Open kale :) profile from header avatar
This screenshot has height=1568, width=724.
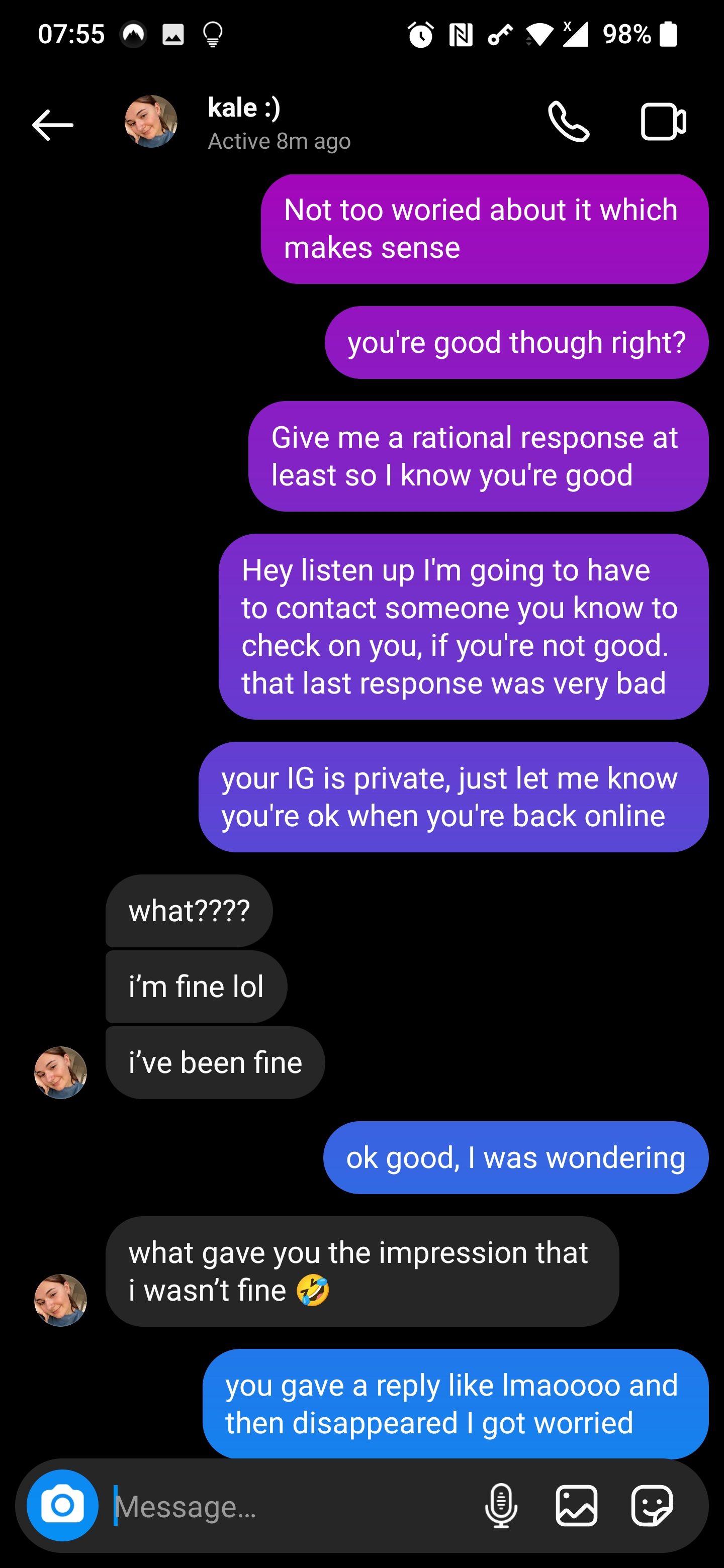tap(151, 122)
